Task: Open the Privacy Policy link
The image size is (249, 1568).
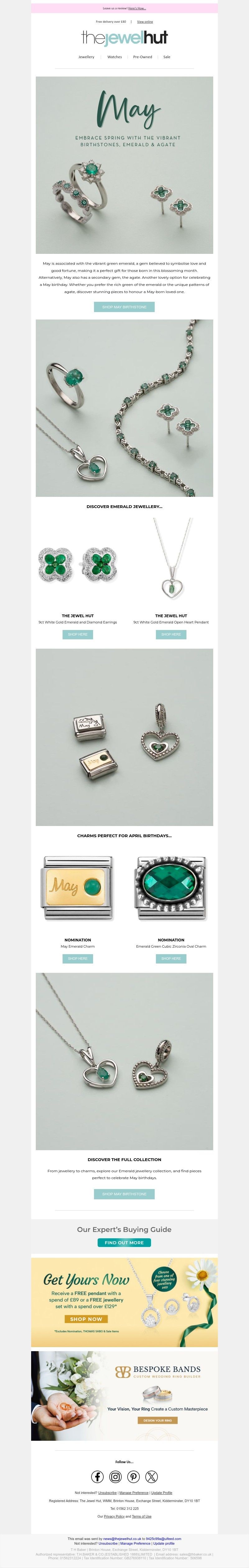Action: 114,1516
